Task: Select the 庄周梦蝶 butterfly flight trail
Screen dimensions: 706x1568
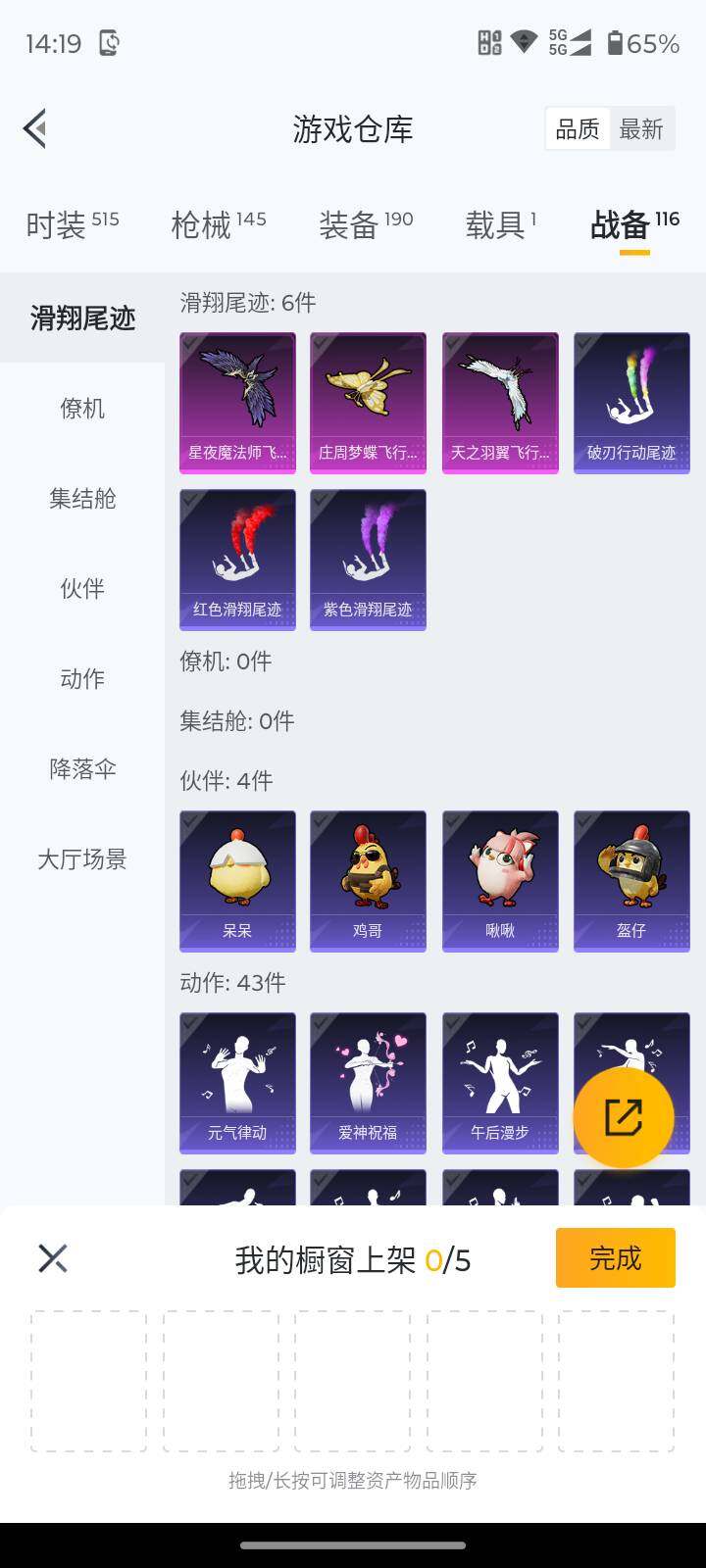Action: (368, 402)
